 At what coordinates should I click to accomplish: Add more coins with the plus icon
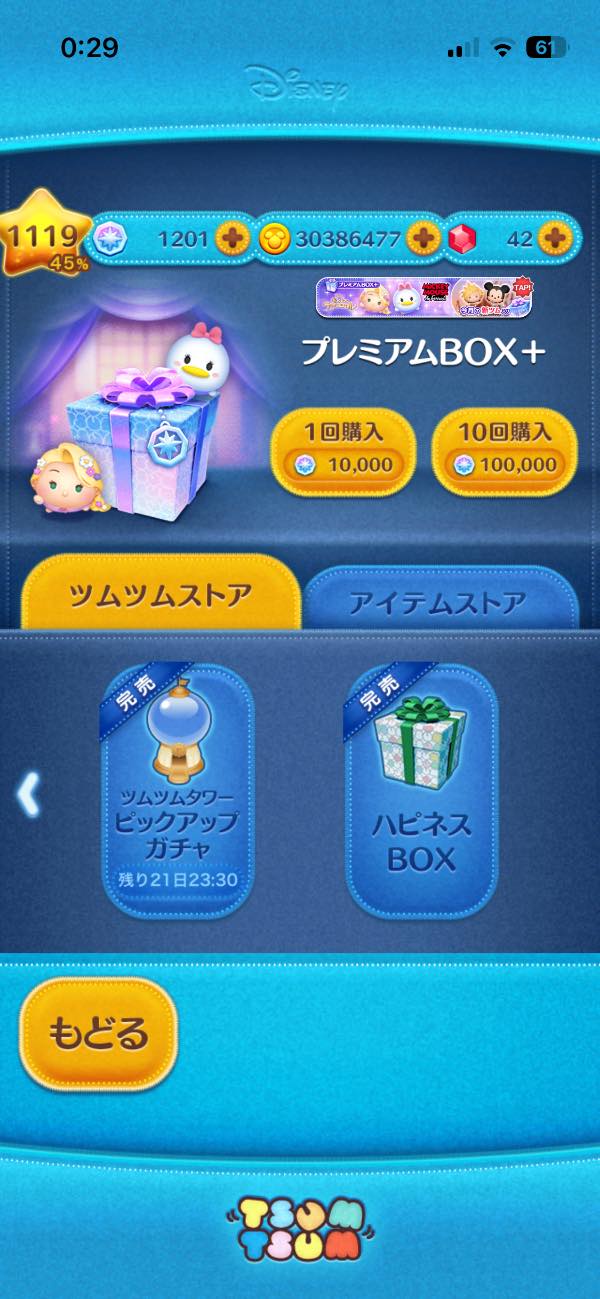coord(423,239)
